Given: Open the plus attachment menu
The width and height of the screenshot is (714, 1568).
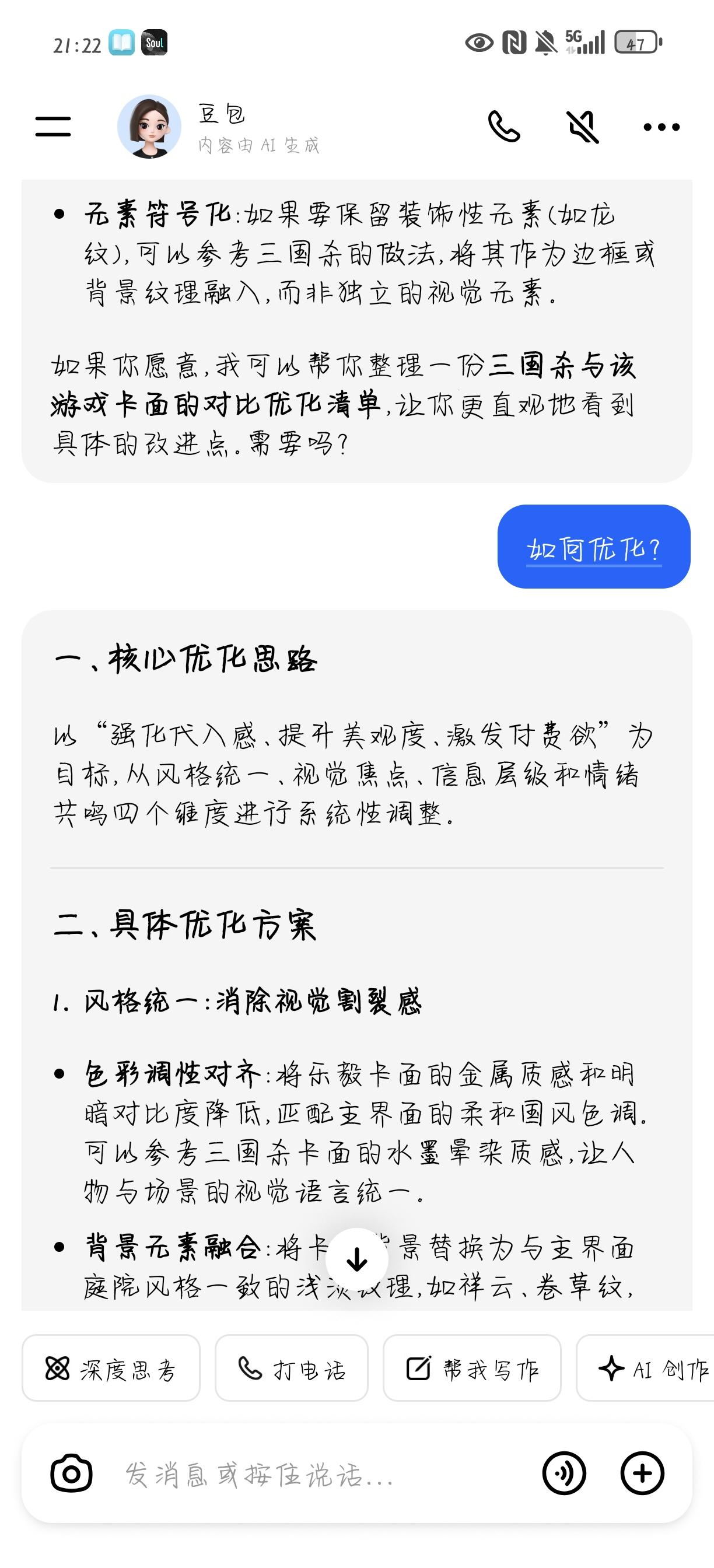Looking at the screenshot, I should coord(642,1473).
